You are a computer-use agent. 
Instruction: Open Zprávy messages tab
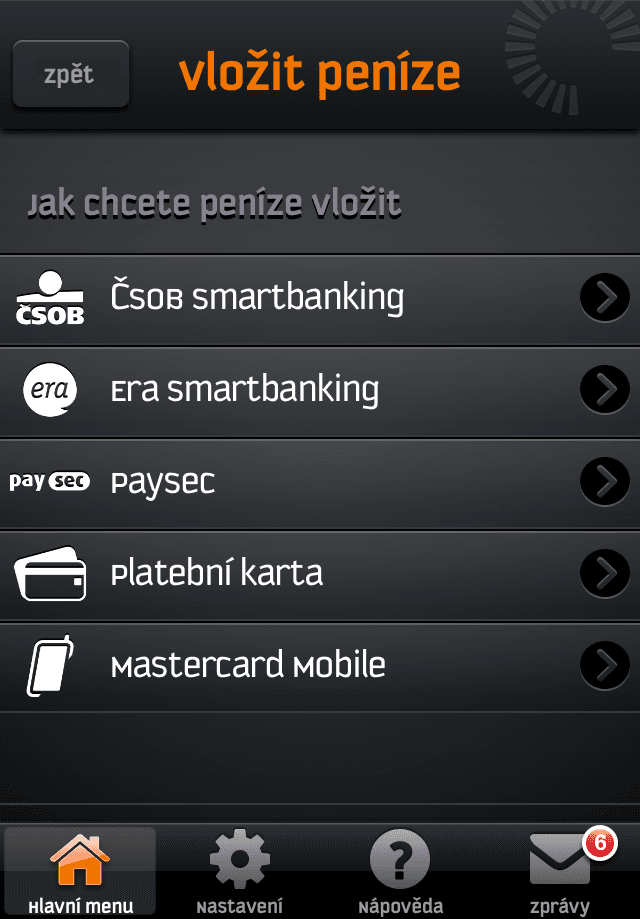[x=560, y=872]
